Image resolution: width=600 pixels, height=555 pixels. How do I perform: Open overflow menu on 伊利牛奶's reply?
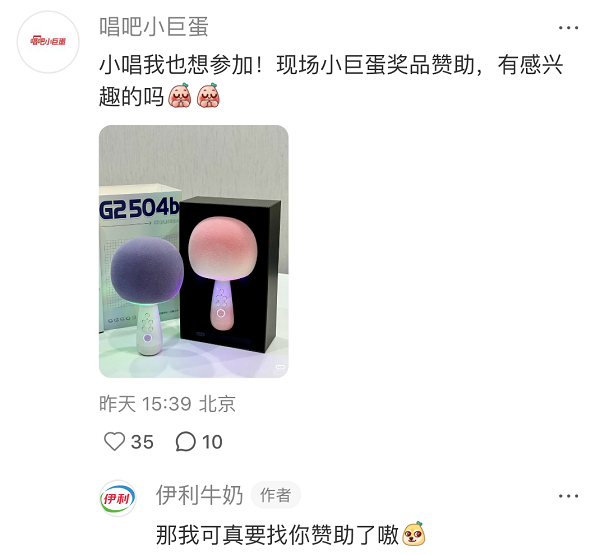[x=567, y=495]
